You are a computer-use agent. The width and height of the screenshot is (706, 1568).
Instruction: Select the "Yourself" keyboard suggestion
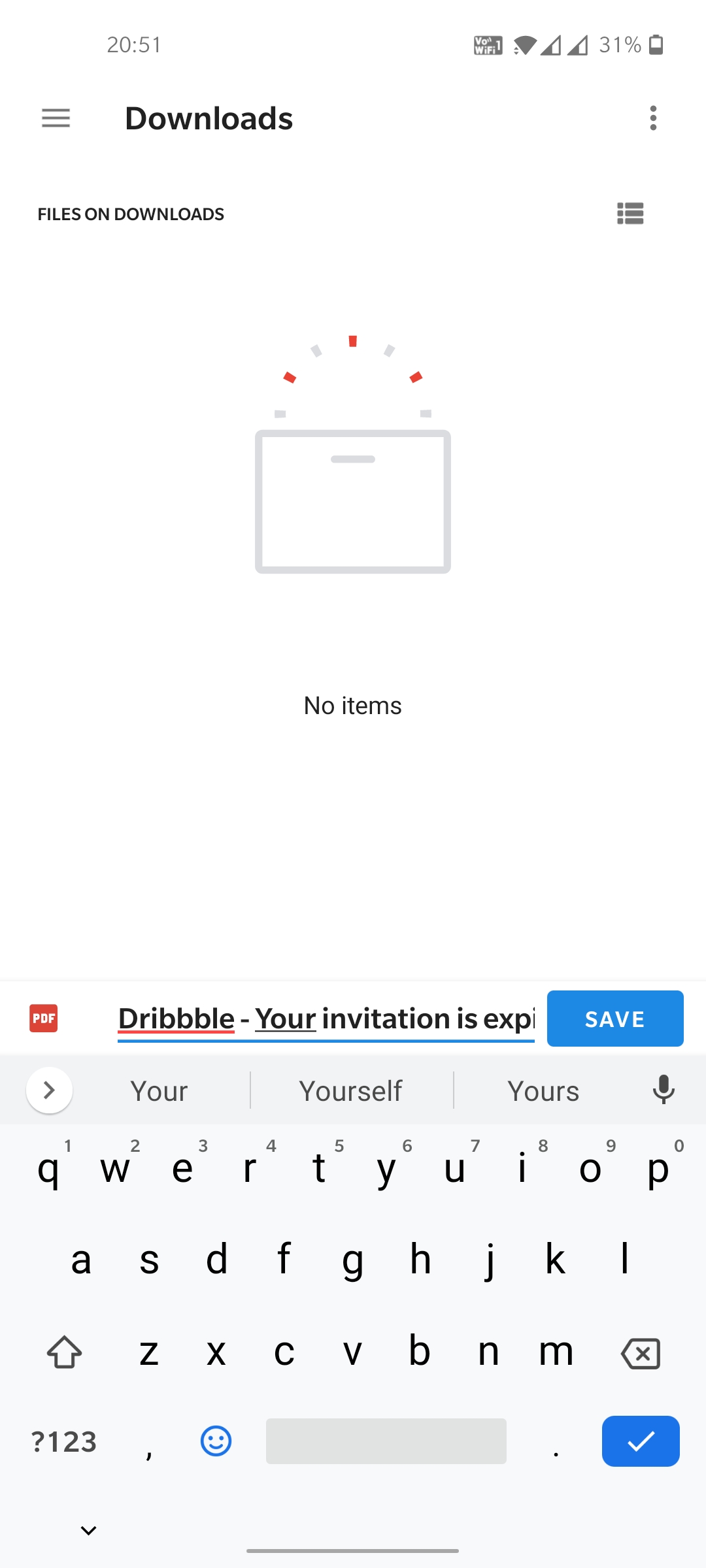pyautogui.click(x=351, y=1090)
